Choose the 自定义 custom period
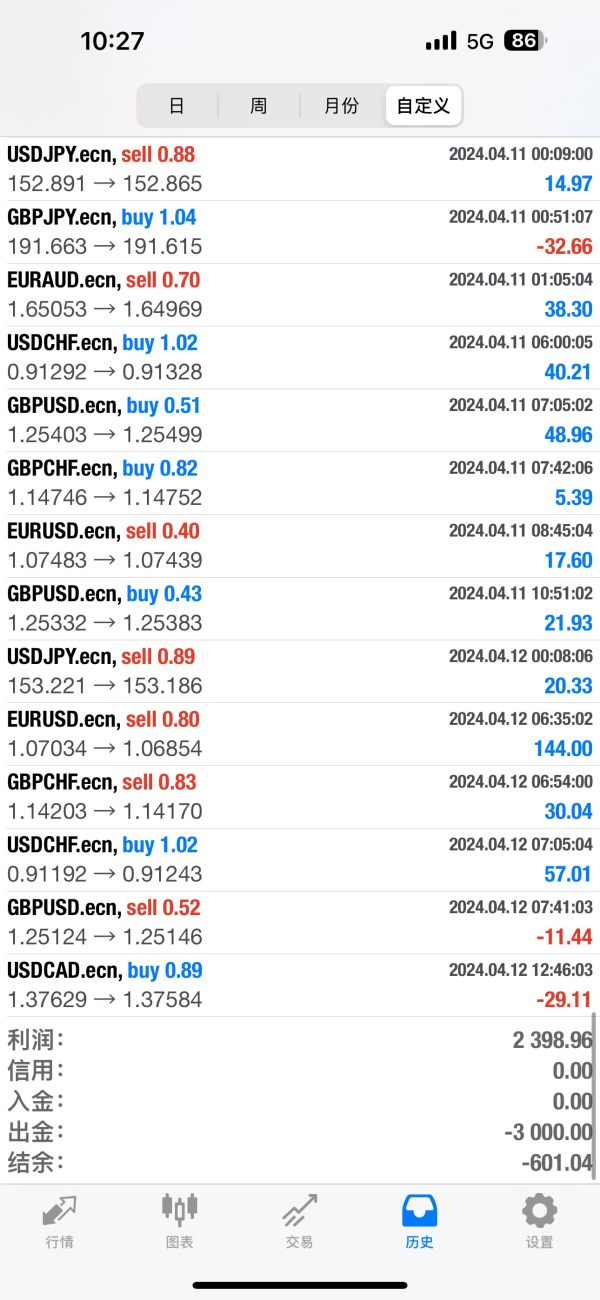 pyautogui.click(x=423, y=105)
